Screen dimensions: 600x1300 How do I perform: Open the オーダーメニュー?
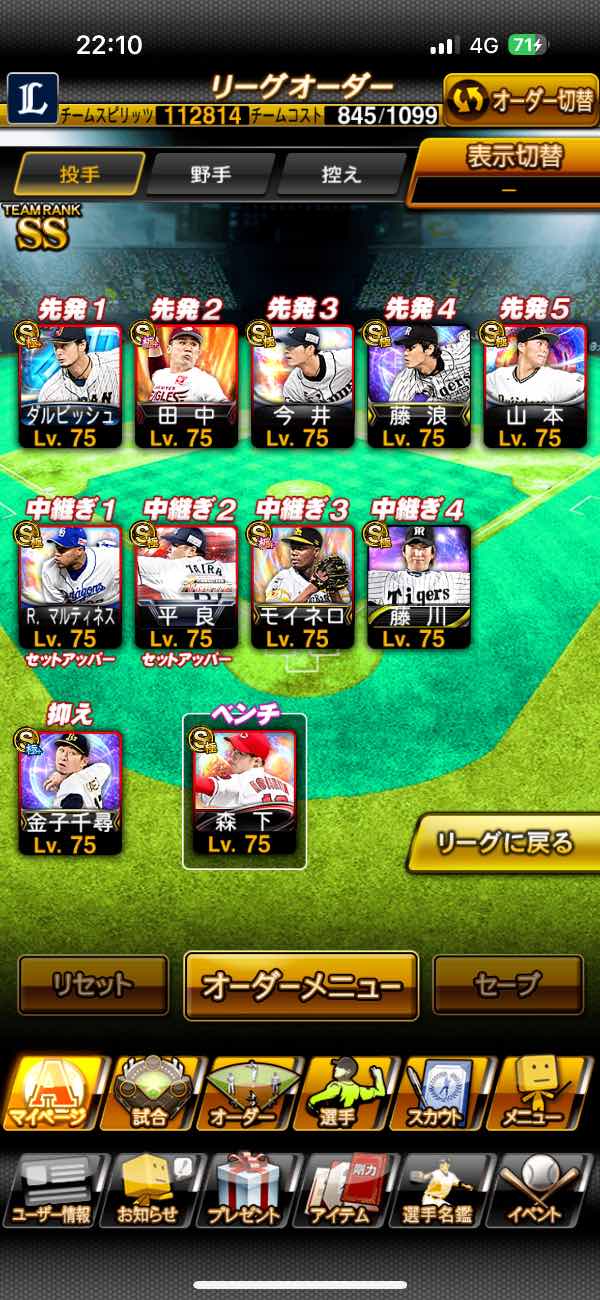coord(301,986)
